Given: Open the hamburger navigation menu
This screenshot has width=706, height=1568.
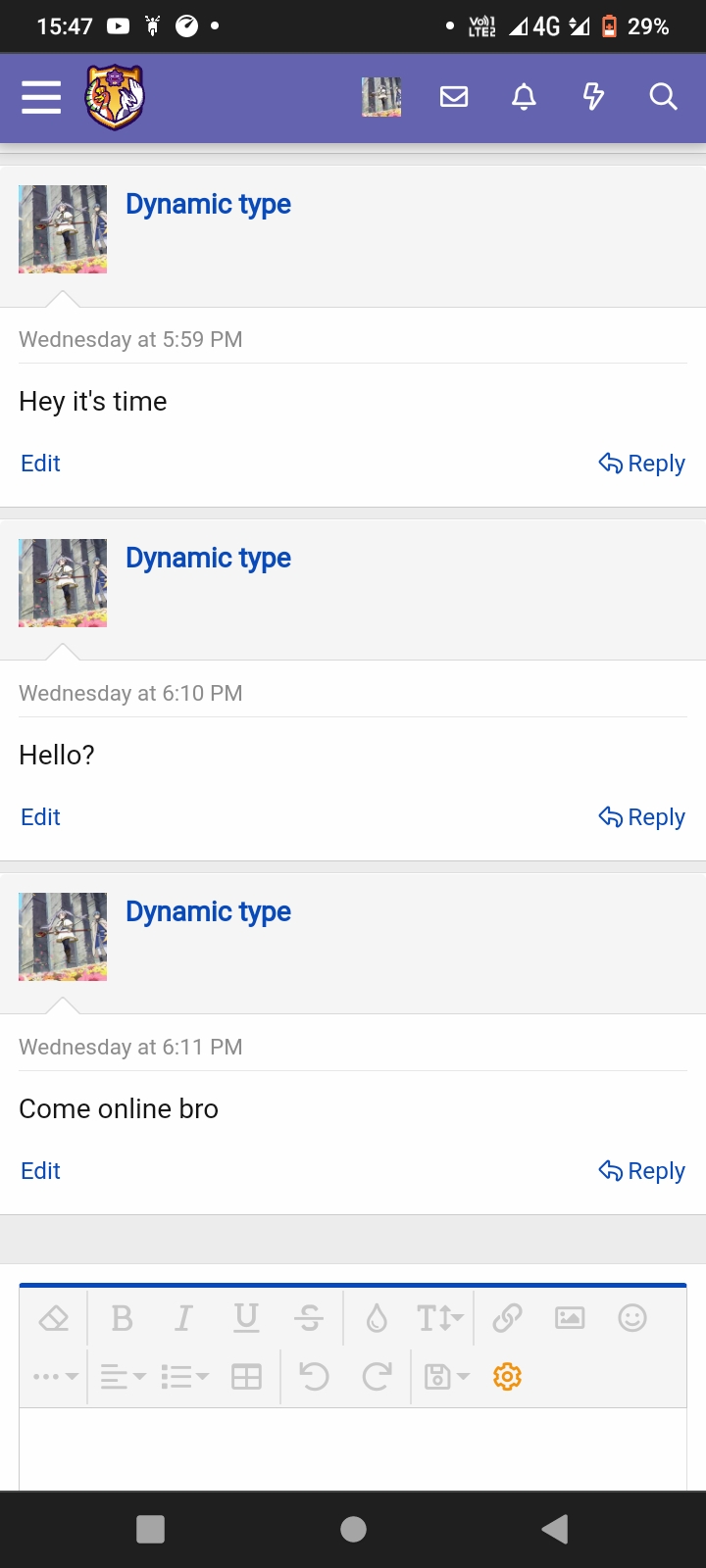Looking at the screenshot, I should 41,97.
